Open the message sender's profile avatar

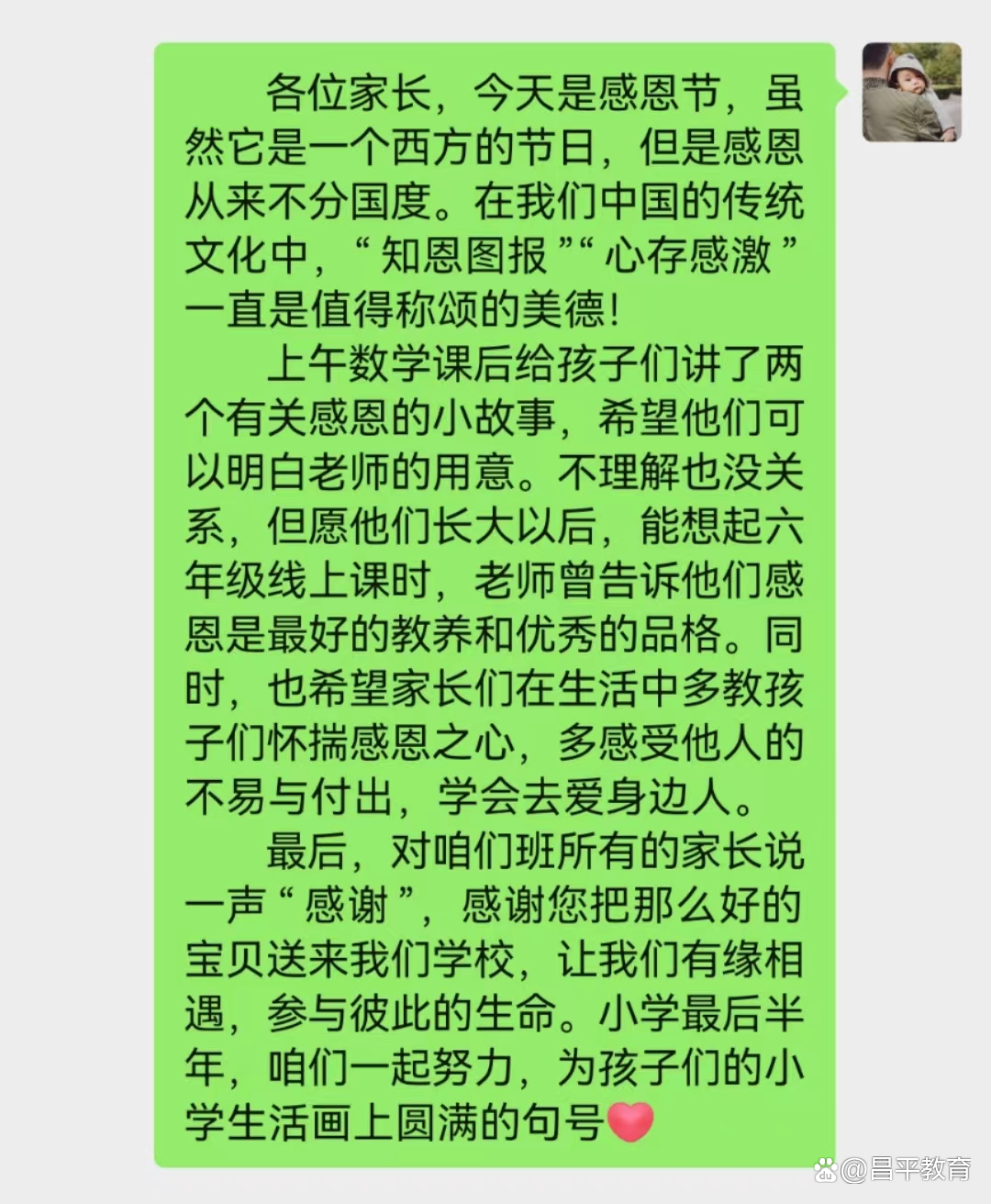point(911,92)
